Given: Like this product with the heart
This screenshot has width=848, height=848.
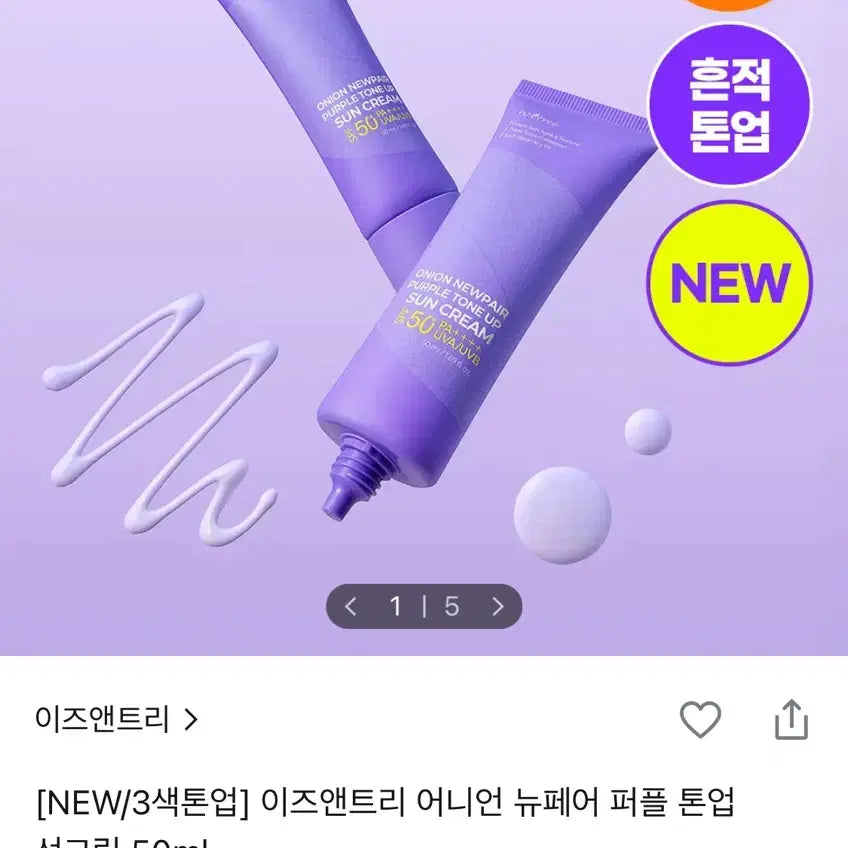Looking at the screenshot, I should pyautogui.click(x=700, y=719).
